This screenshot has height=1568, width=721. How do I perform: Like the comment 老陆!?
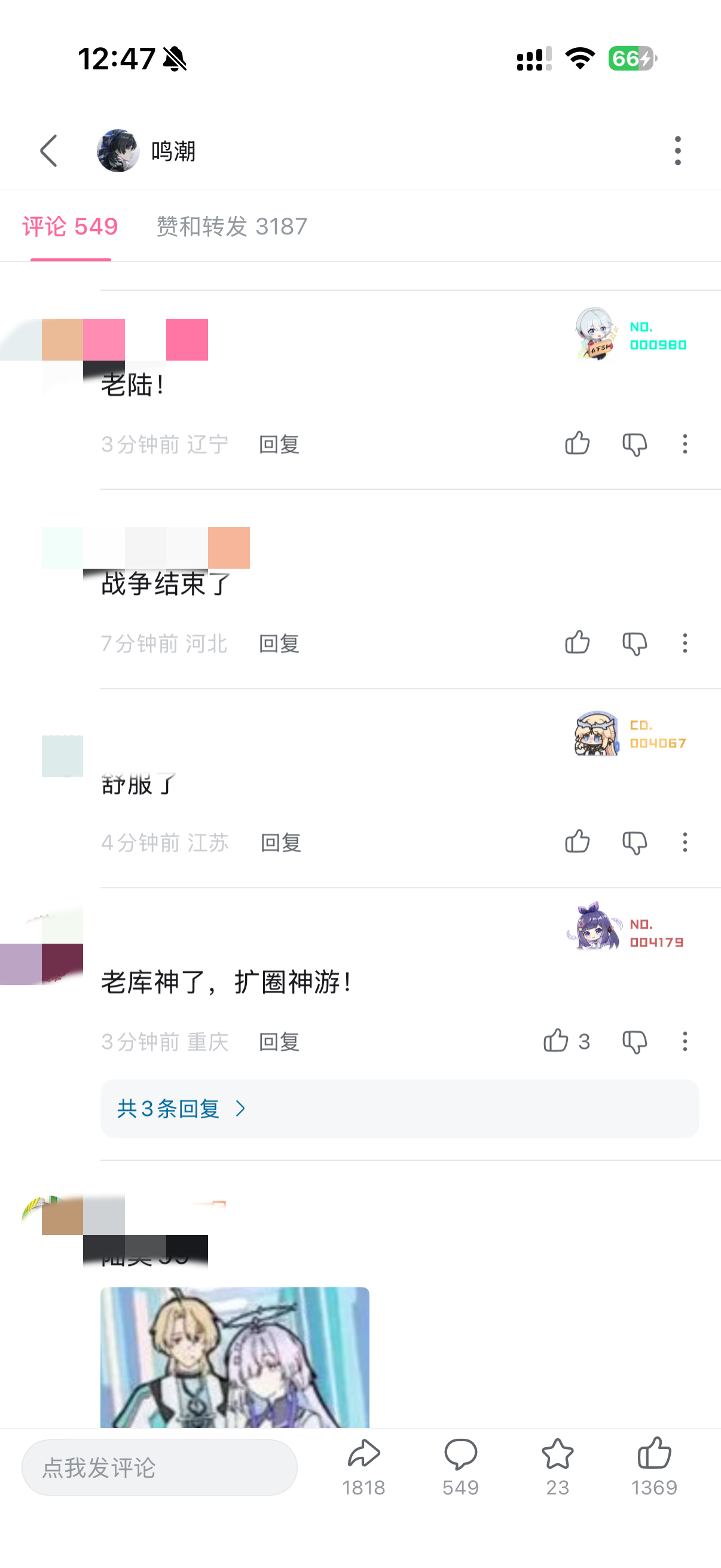(577, 444)
